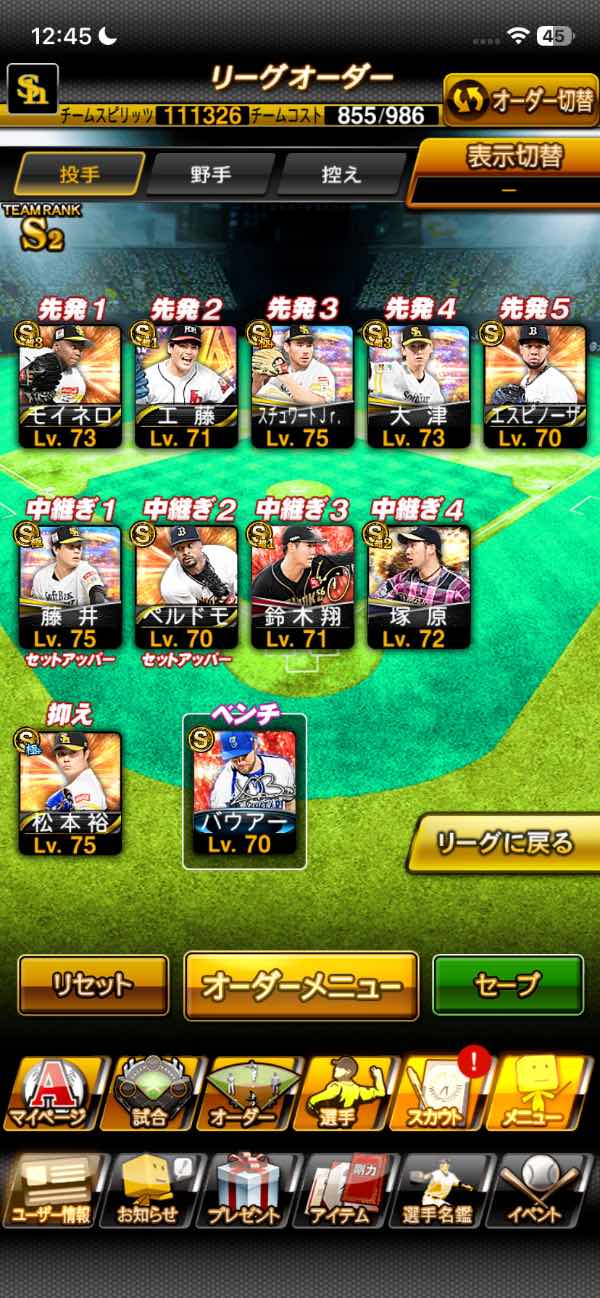600x1298 pixels.
Task: Reset the order with リセット
Action: (93, 985)
